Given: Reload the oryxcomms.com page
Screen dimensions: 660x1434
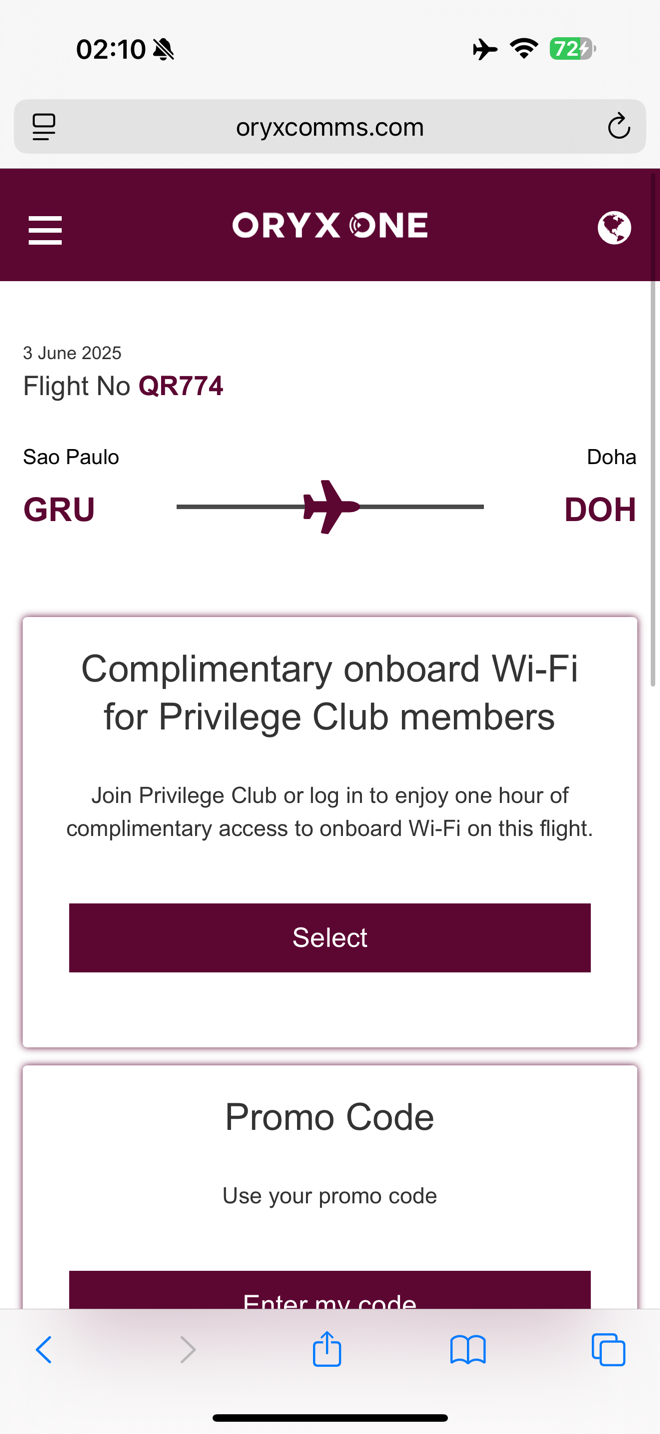Looking at the screenshot, I should click(619, 127).
